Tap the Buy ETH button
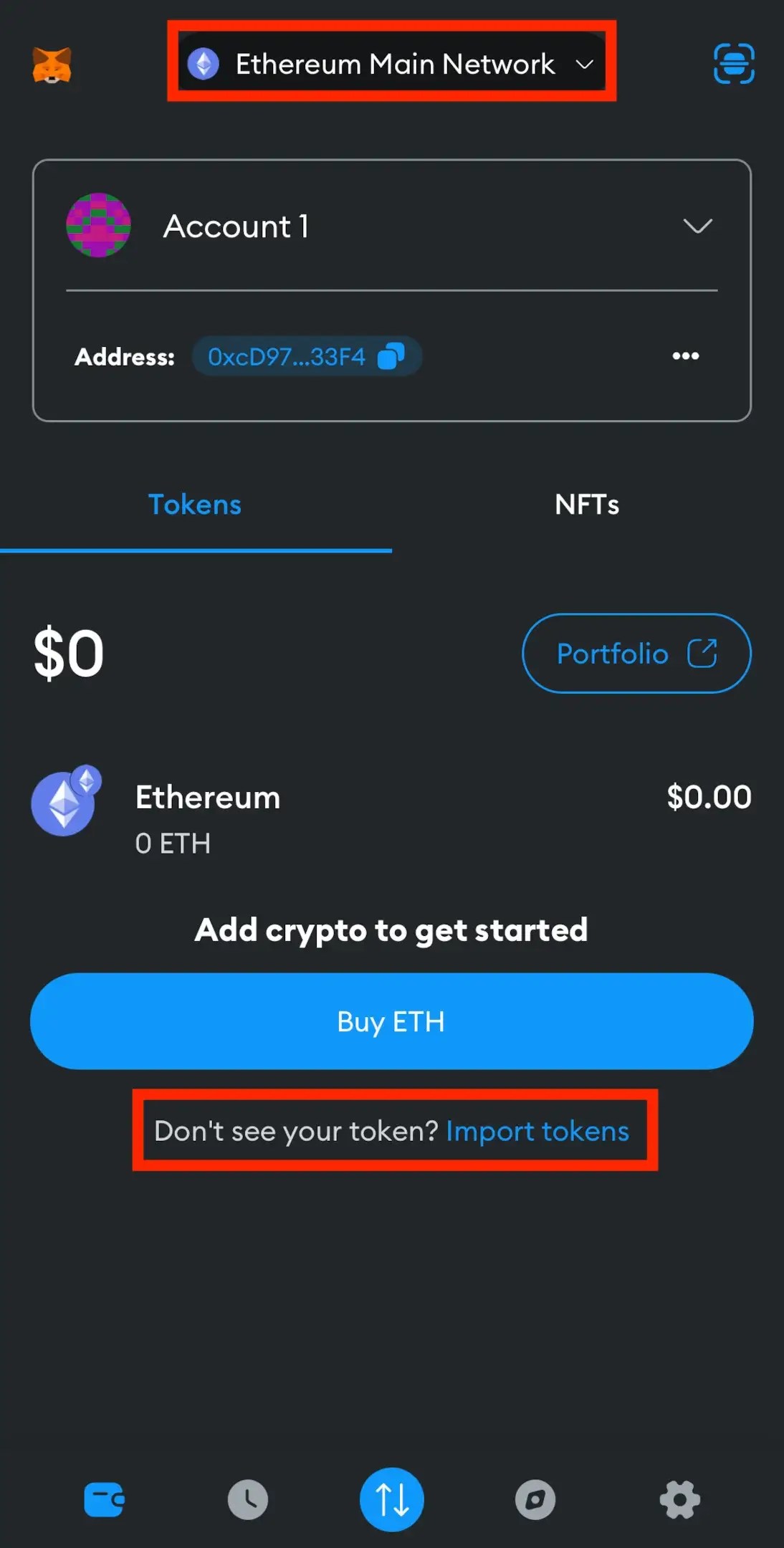784x1548 pixels. 391,1021
